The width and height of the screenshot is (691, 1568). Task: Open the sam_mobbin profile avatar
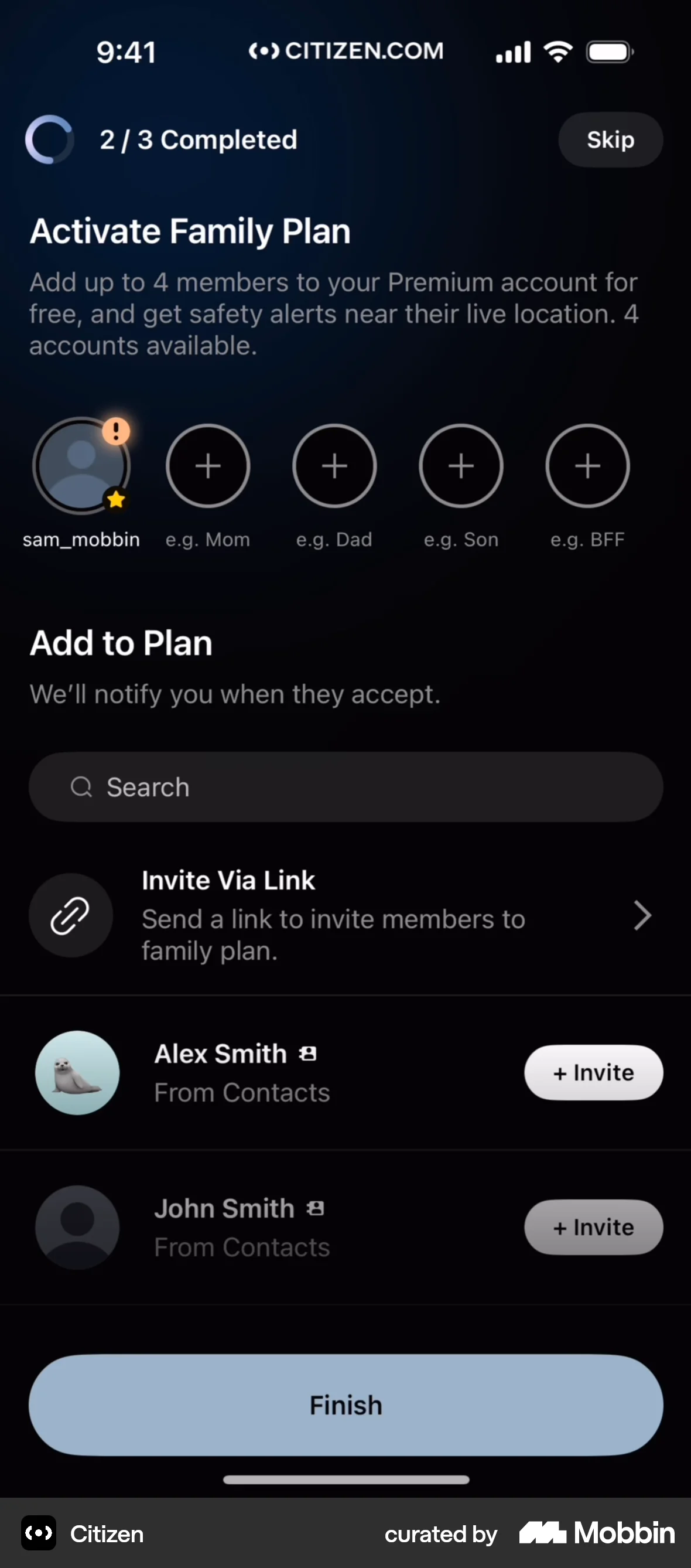click(x=81, y=466)
